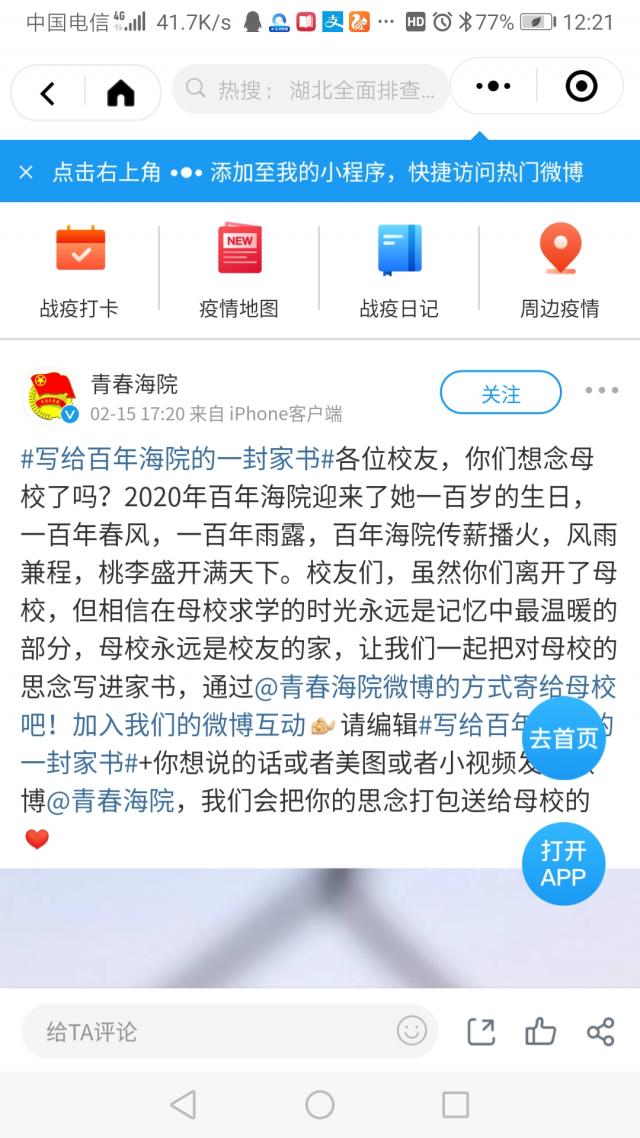640x1138 pixels.
Task: Like this post with thumbs-up
Action: click(540, 1031)
